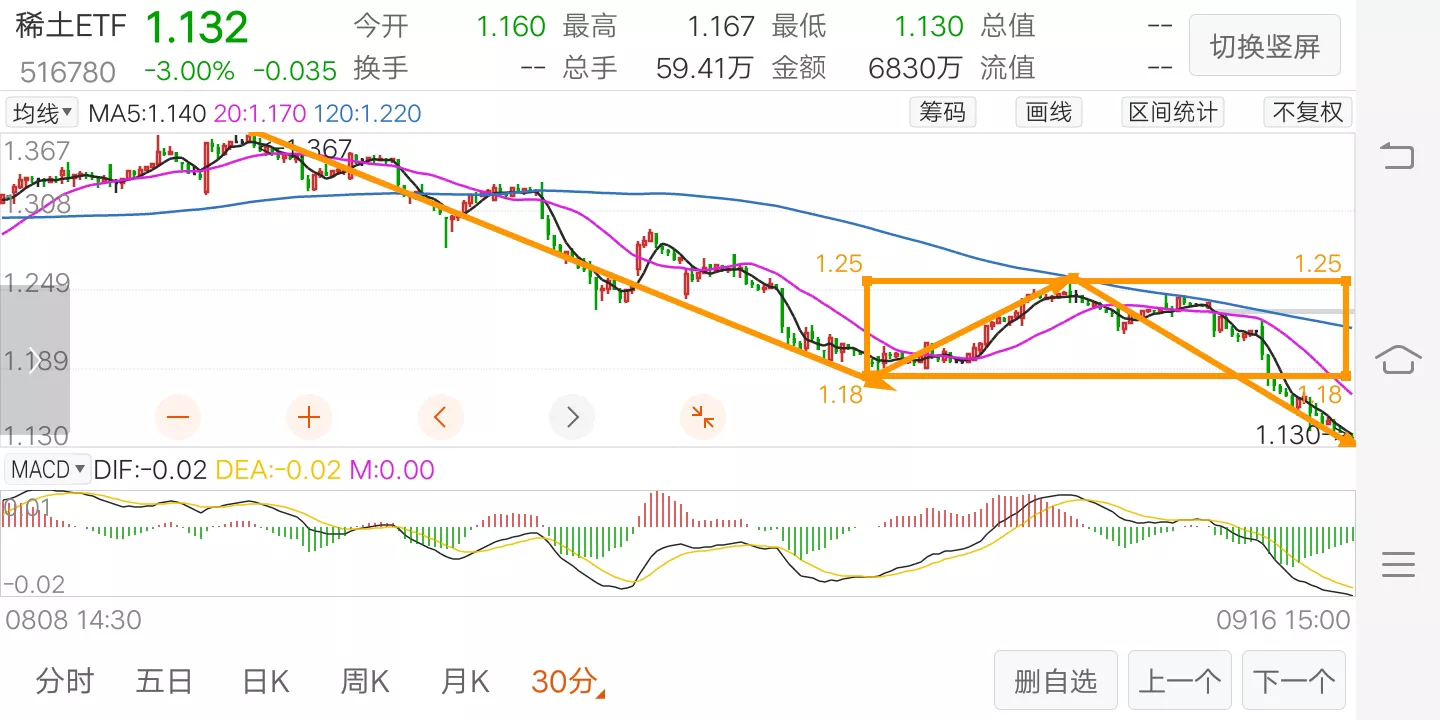Screen dimensions: 1440x720
Task: Switch to the 分时 tab
Action: pyautogui.click(x=65, y=682)
